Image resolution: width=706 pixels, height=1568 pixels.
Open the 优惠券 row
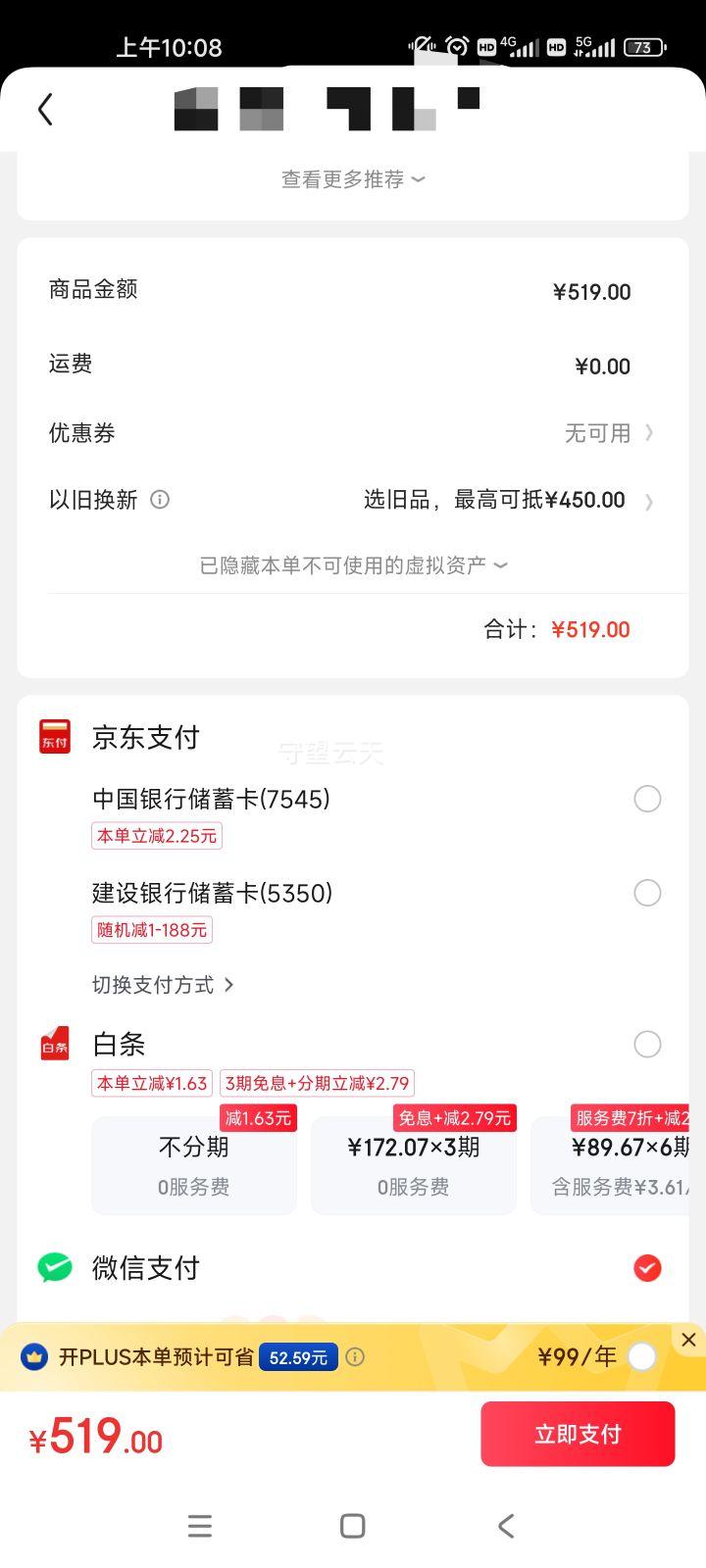point(353,433)
